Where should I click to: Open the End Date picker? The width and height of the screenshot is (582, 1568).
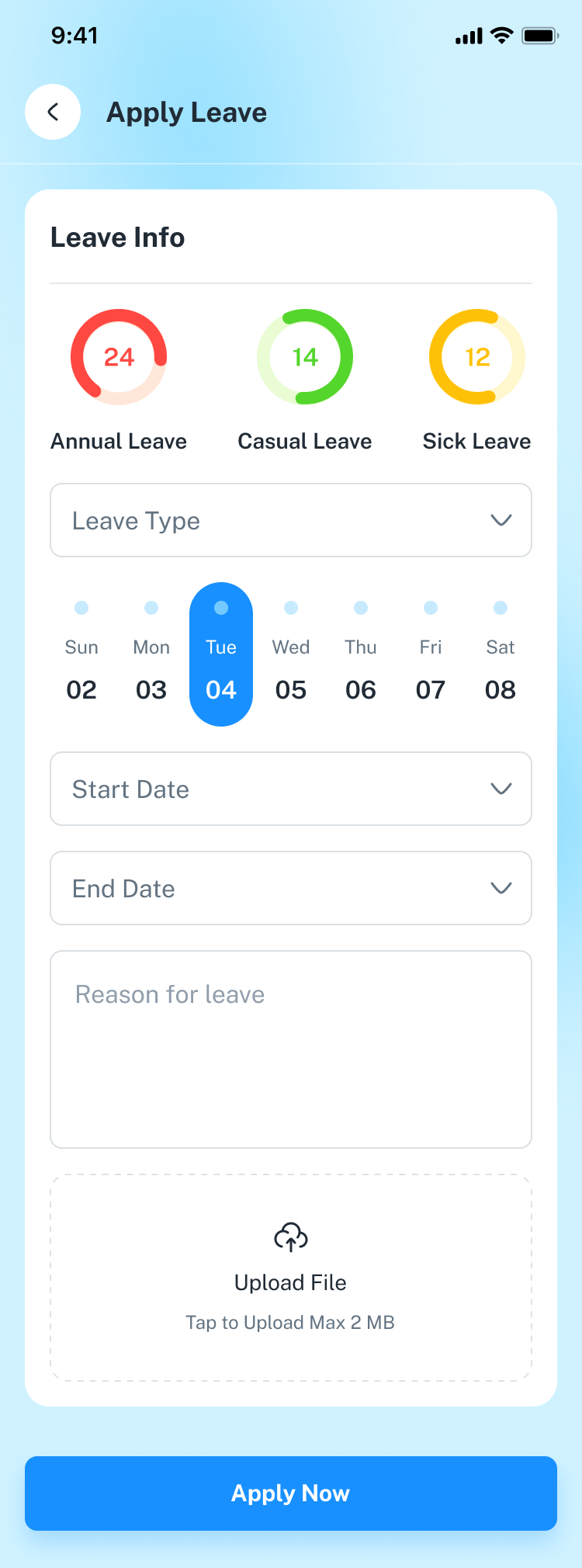291,888
